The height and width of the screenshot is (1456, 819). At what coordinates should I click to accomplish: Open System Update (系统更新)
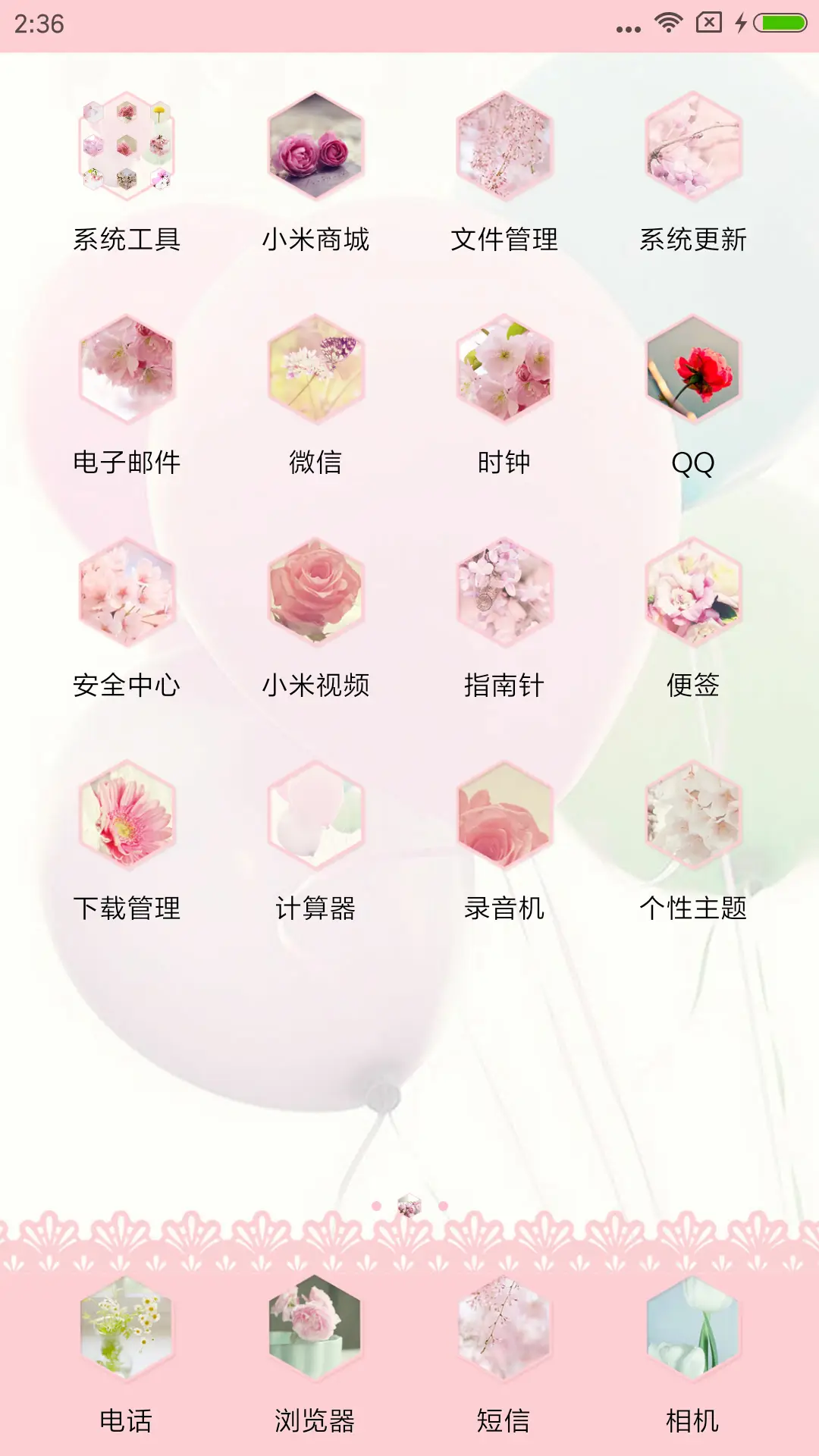coord(694,149)
